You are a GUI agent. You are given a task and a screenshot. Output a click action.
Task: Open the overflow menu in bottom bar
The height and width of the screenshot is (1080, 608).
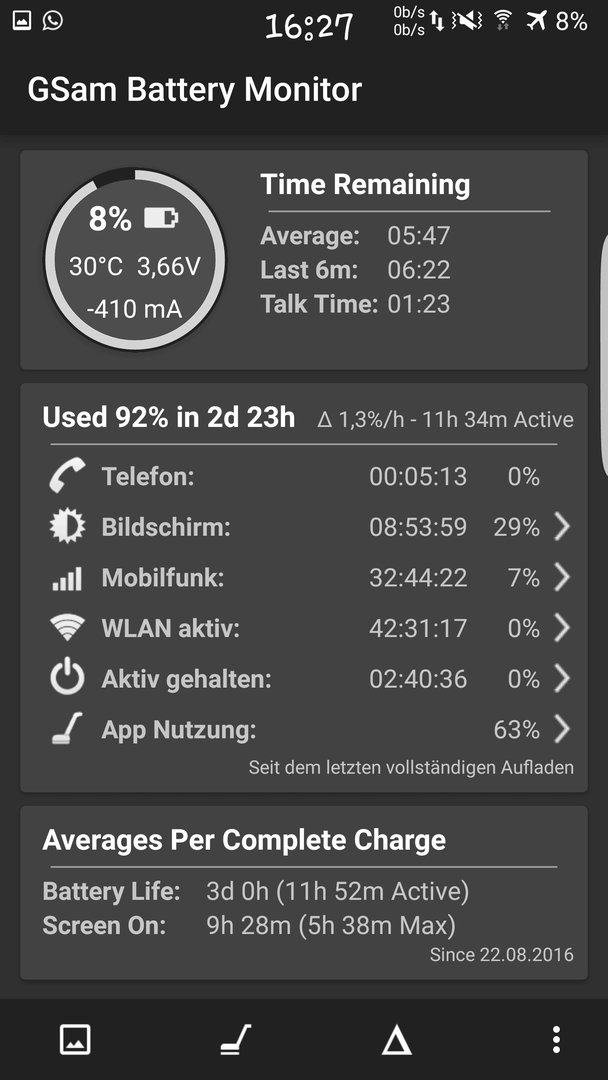pyautogui.click(x=556, y=1039)
